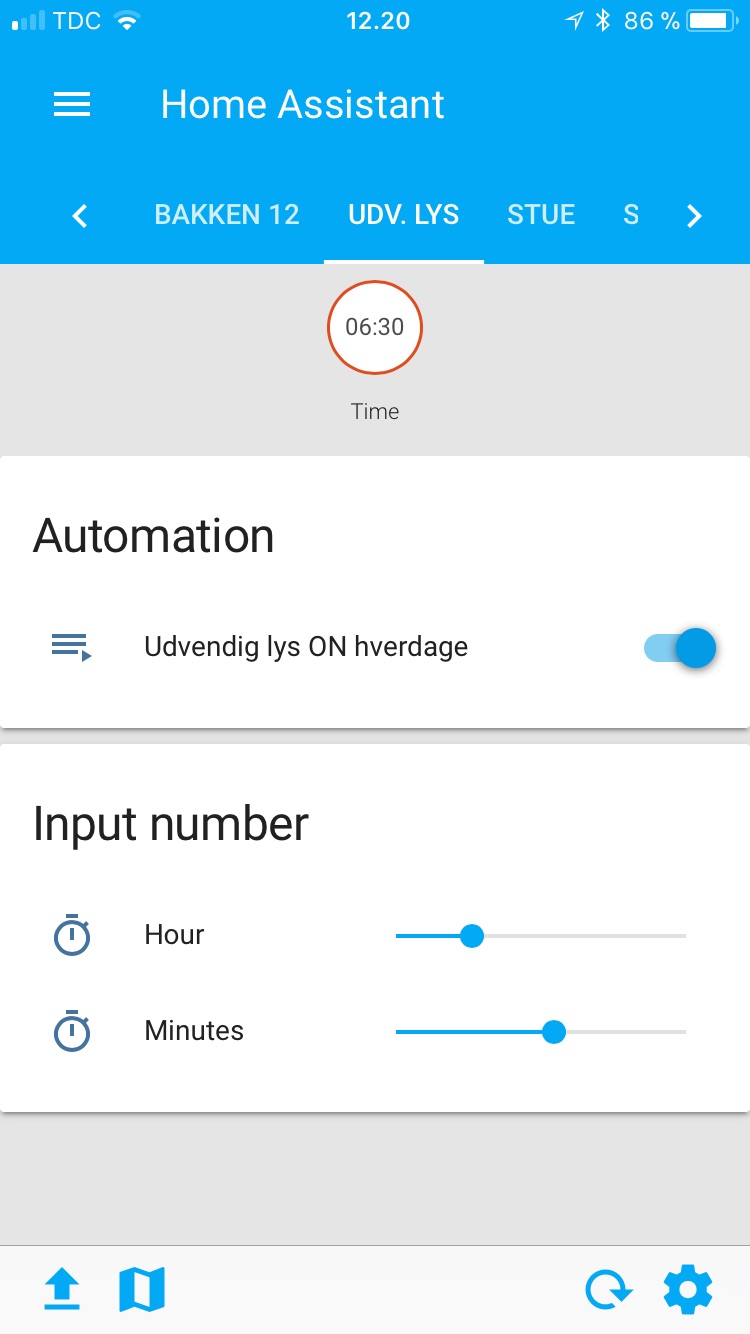Viewport: 750px width, 1334px height.
Task: Tap the Wi-Fi indicator in the status bar
Action: [127, 20]
